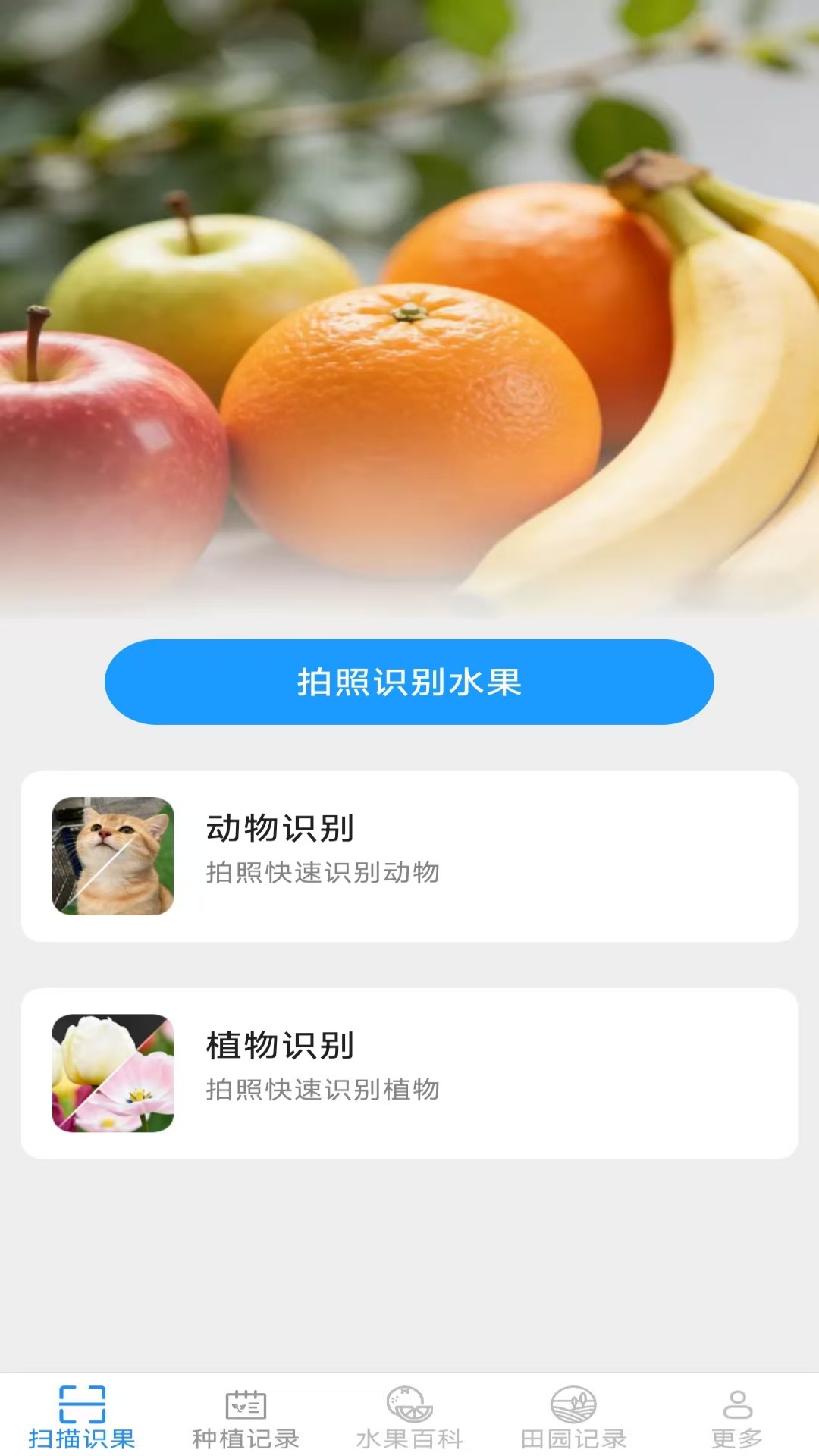Tap the 拍照识别水果 button
The image size is (819, 1456).
pos(409,682)
